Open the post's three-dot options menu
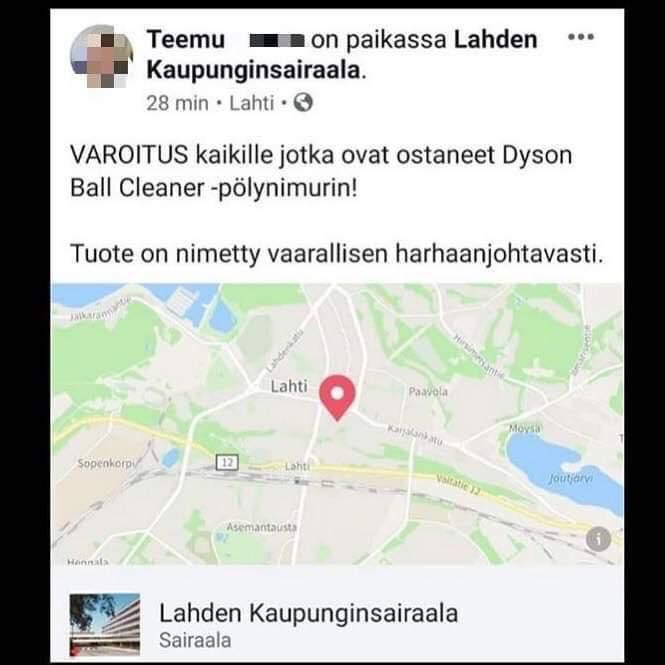Screen dimensions: 665x665 [x=580, y=37]
